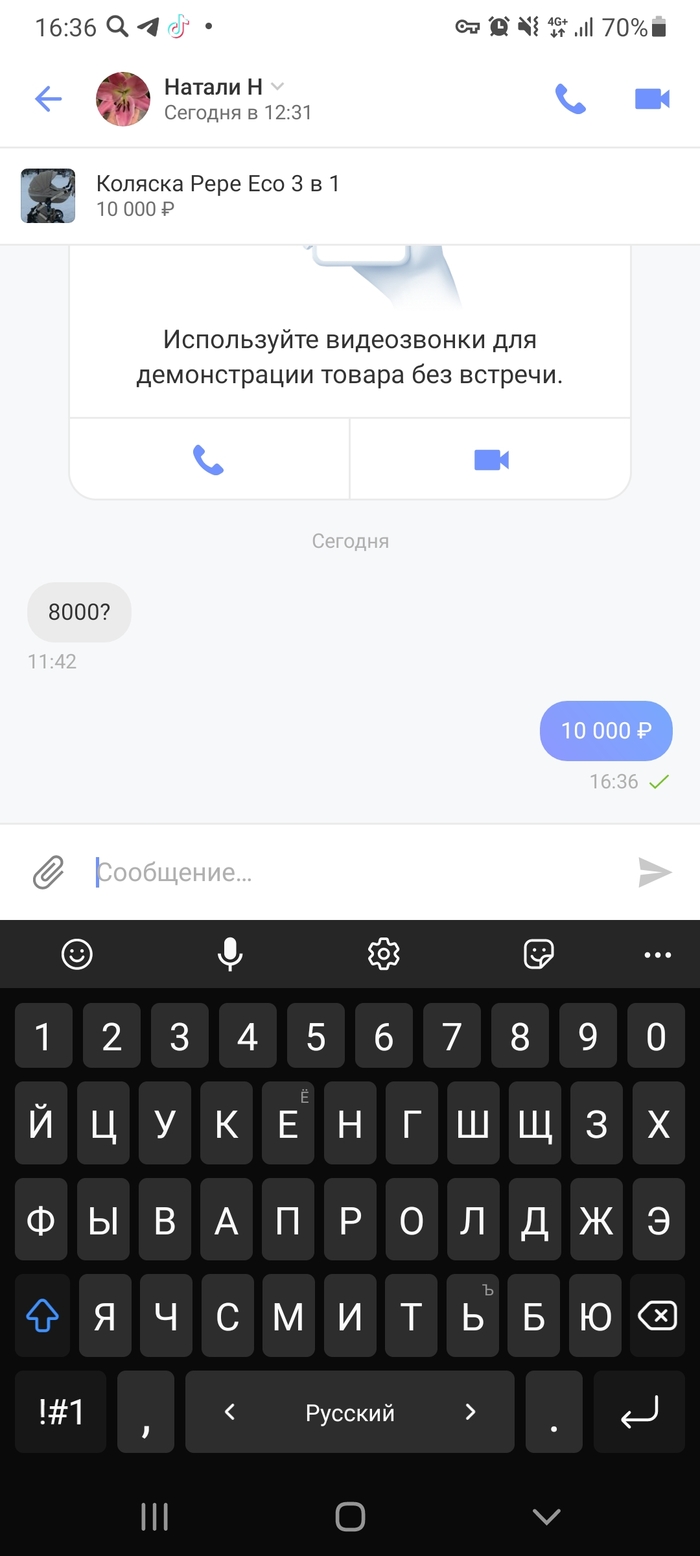Open the keyboard emoji panel
The width and height of the screenshot is (700, 1556).
coord(77,954)
